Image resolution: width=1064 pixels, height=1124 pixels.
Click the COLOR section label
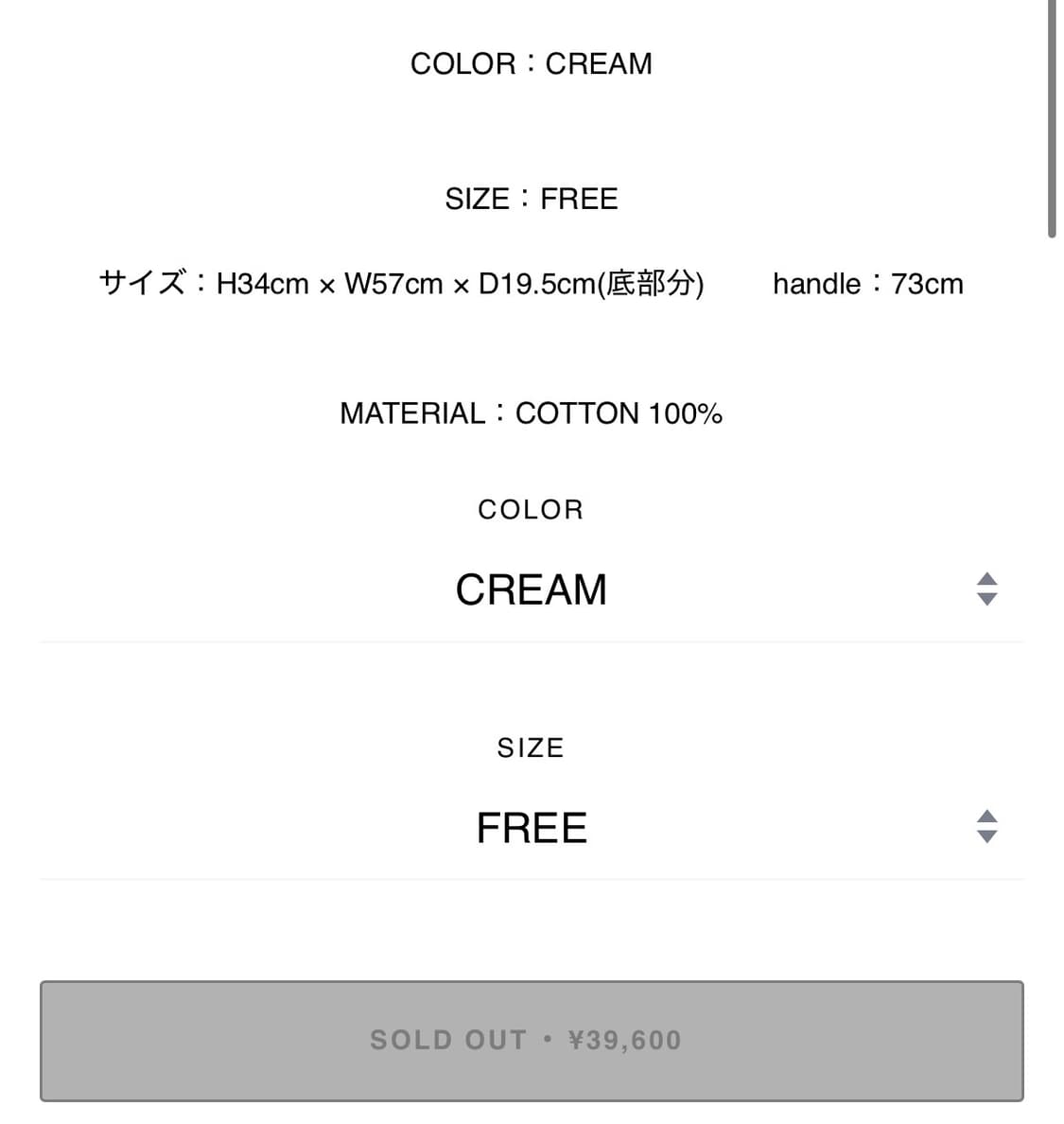(532, 509)
